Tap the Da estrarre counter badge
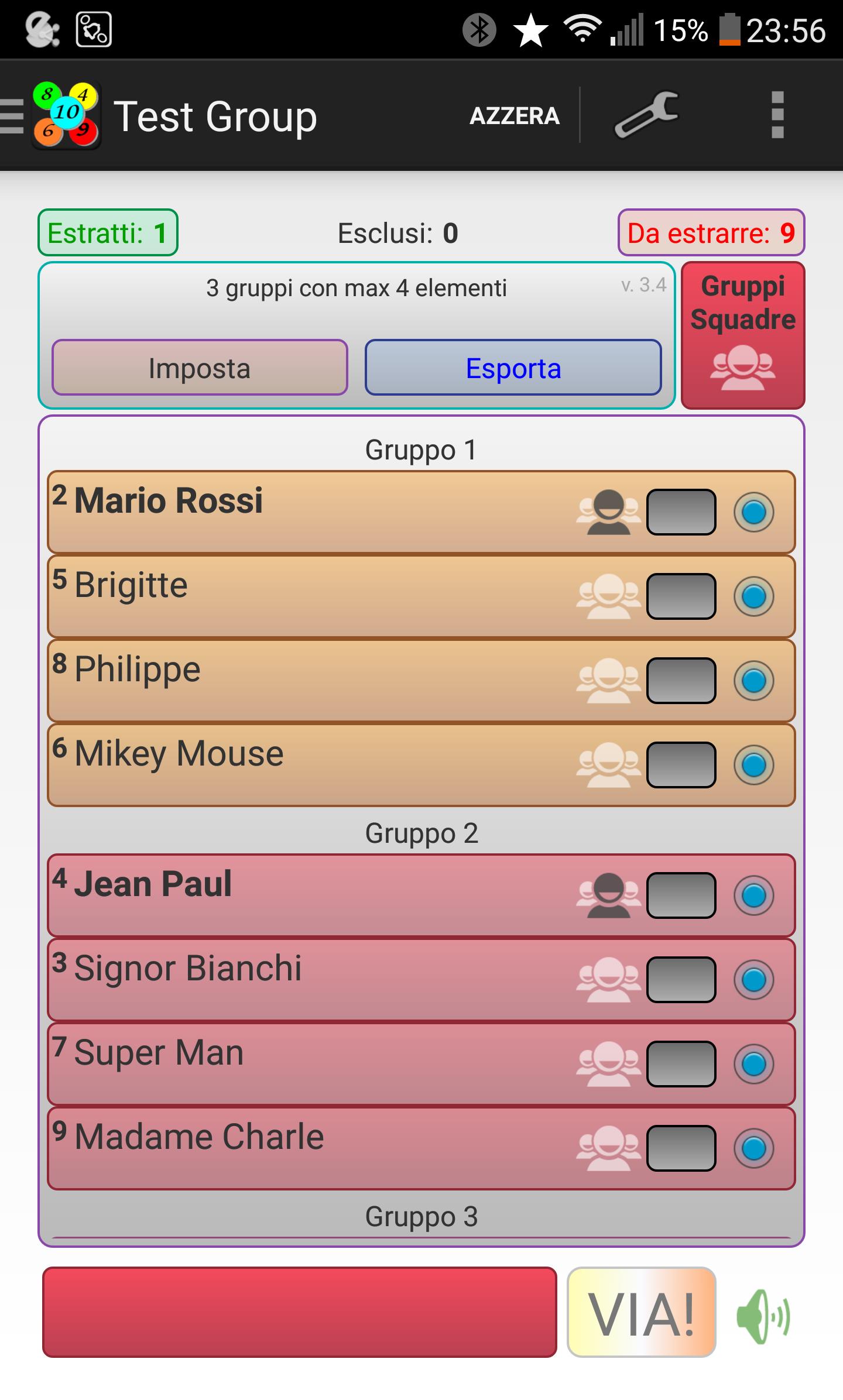Viewport: 843px width, 1400px height. [711, 233]
